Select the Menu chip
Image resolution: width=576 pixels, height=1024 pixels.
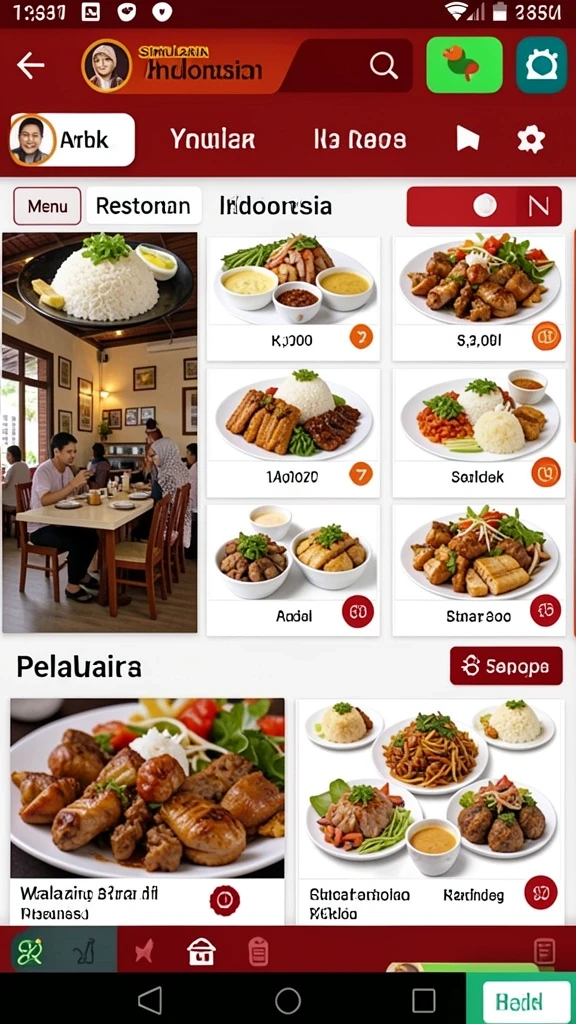(x=47, y=206)
